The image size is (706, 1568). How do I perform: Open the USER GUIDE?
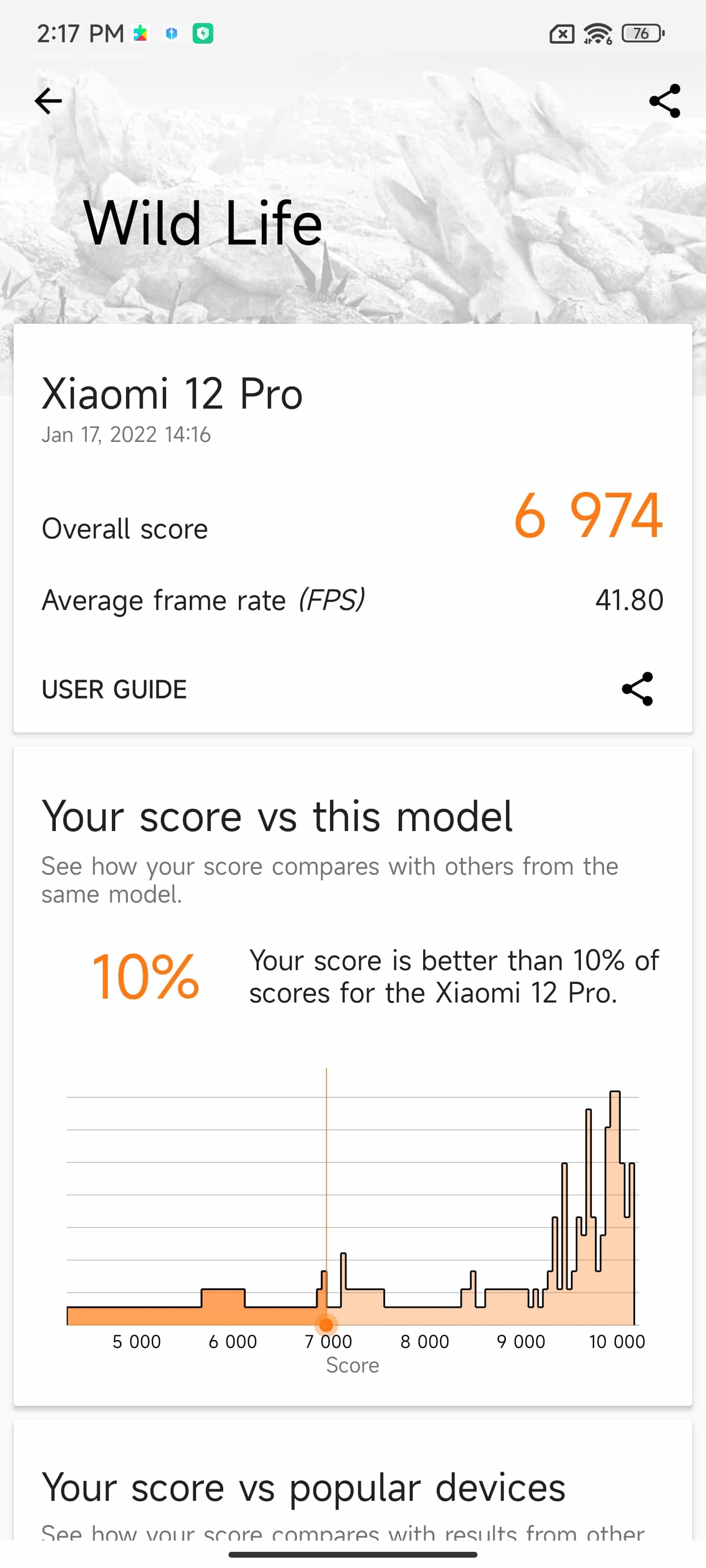pyautogui.click(x=114, y=689)
